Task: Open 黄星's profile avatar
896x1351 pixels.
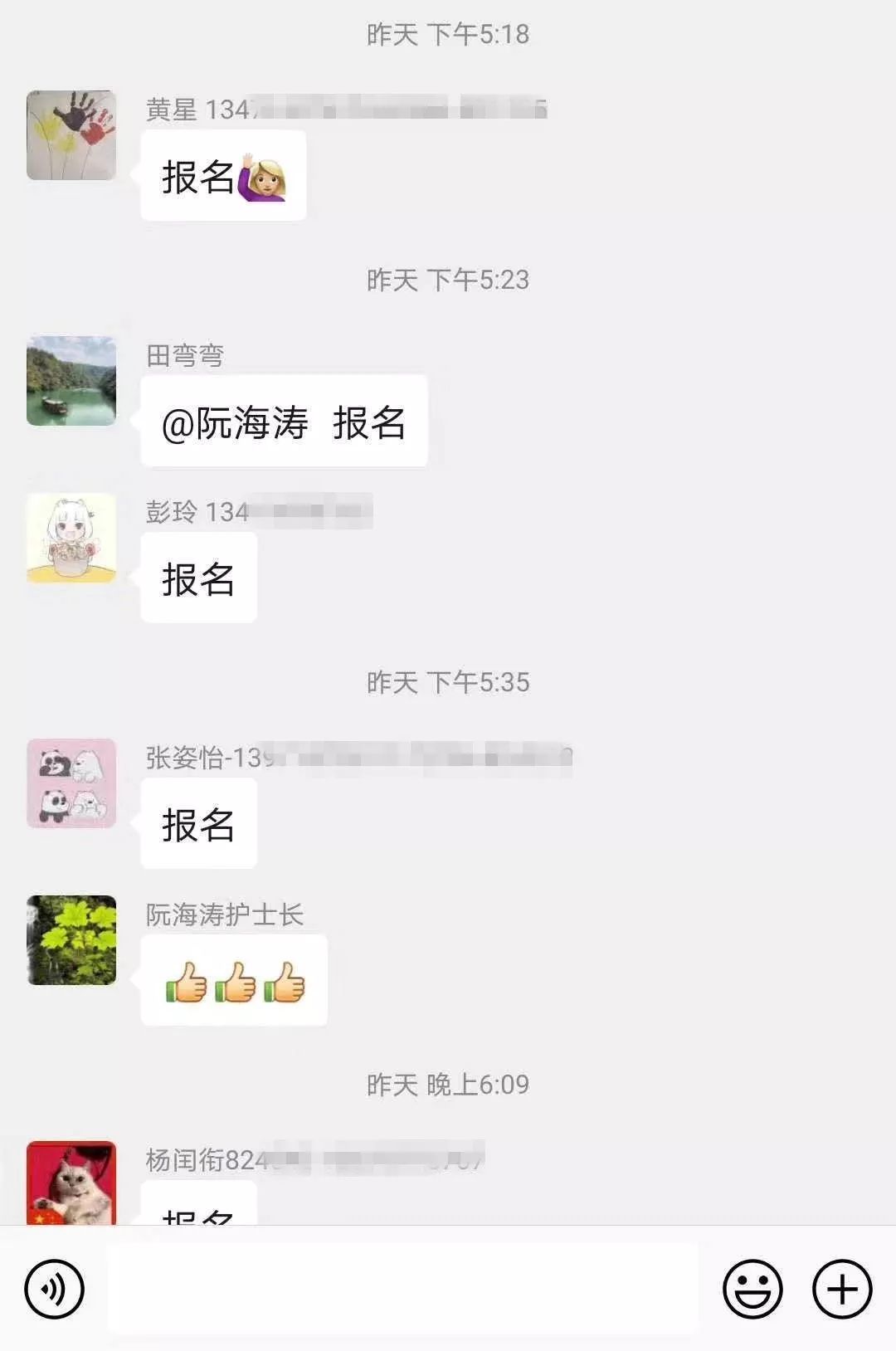Action: (x=71, y=135)
